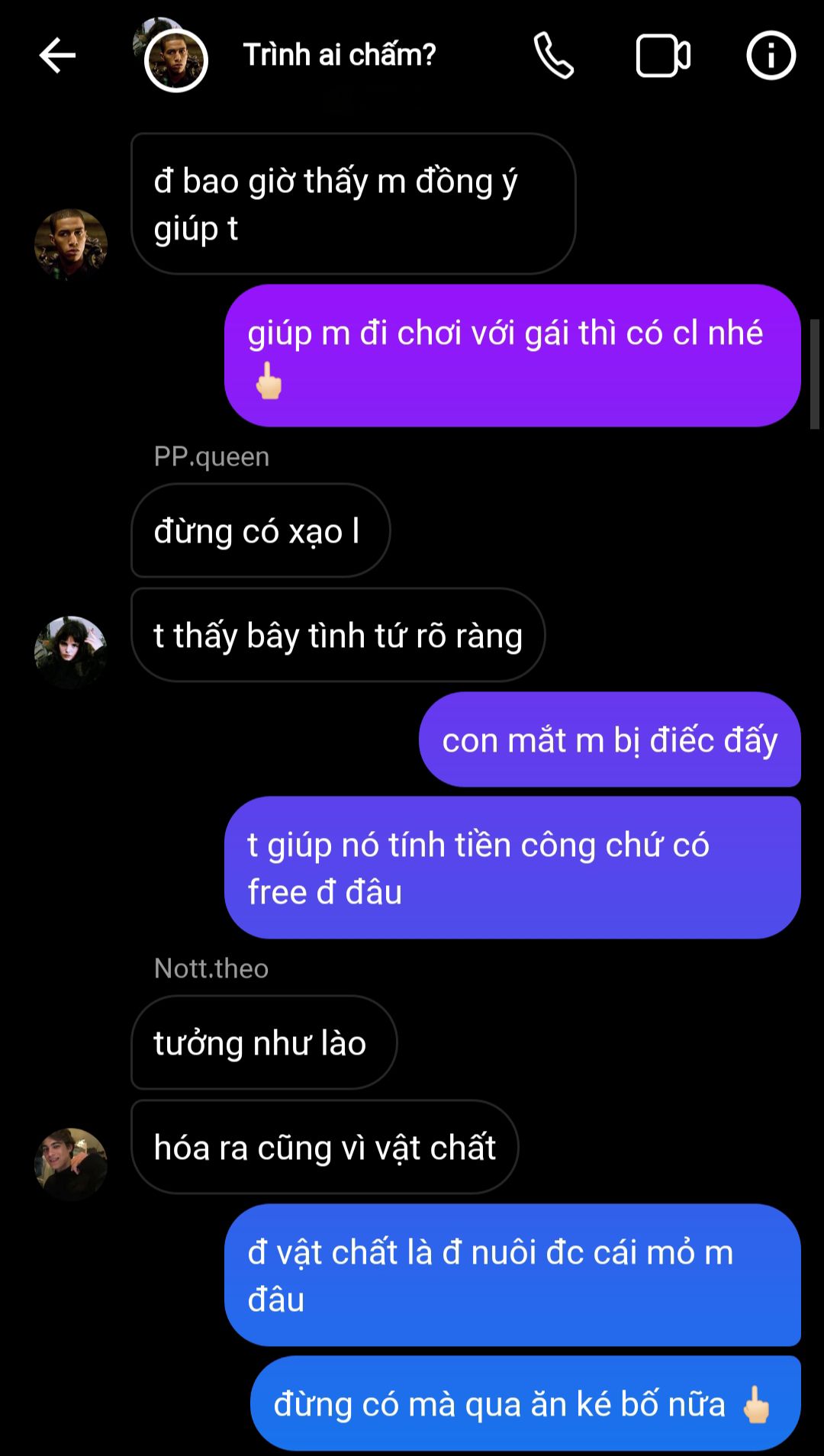
Task: Start a video call with the group
Action: 662,56
